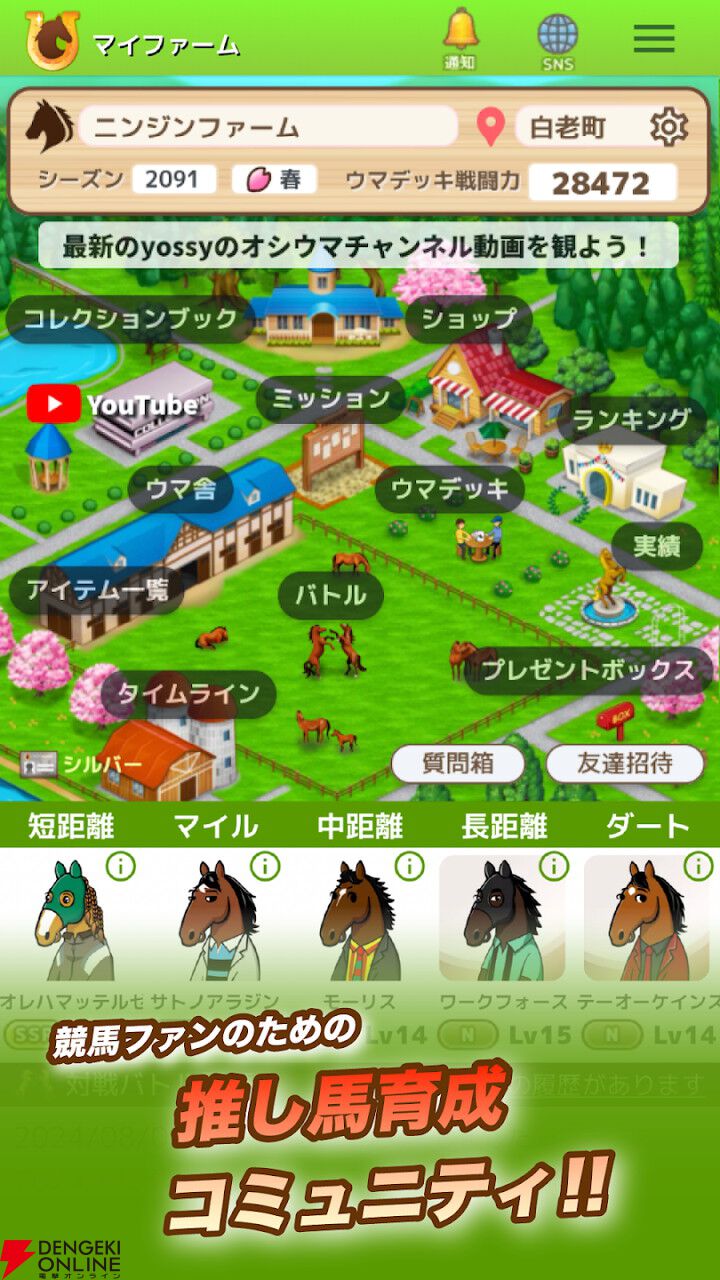720x1280 pixels.
Task: Open the yossy channel video banner
Action: click(x=358, y=246)
